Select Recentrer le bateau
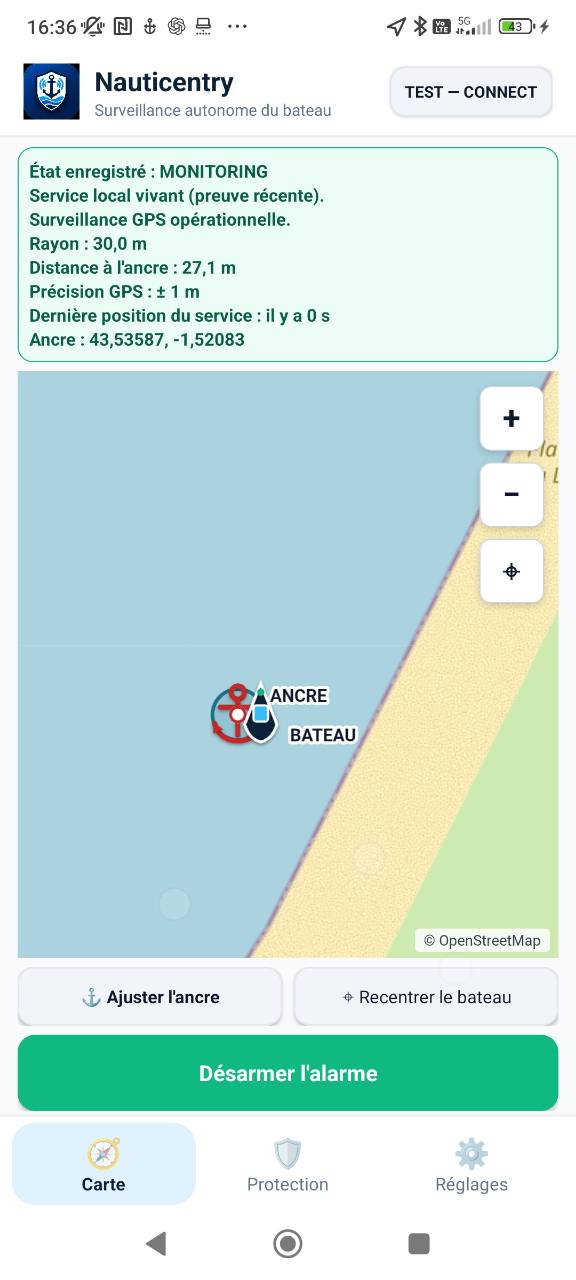The width and height of the screenshot is (576, 1280). pos(426,996)
